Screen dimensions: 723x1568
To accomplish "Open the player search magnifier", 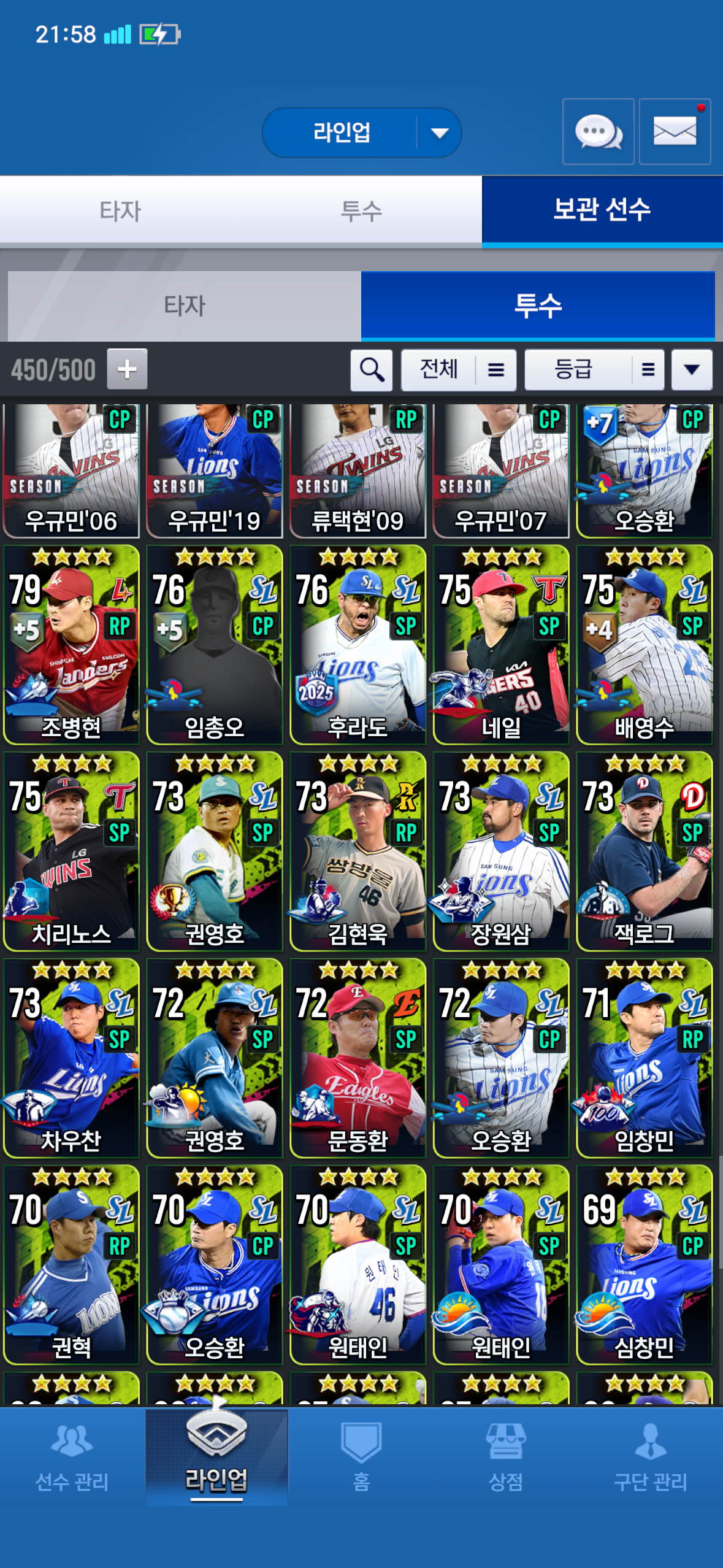I will (371, 370).
